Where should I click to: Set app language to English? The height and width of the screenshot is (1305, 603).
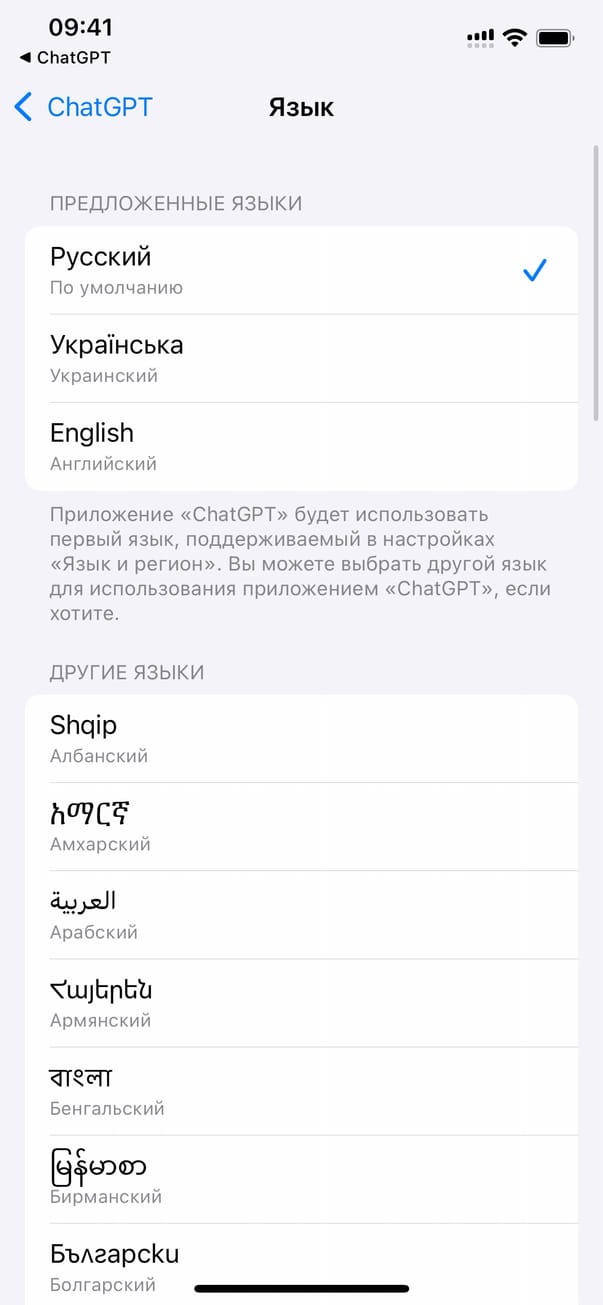(x=300, y=446)
